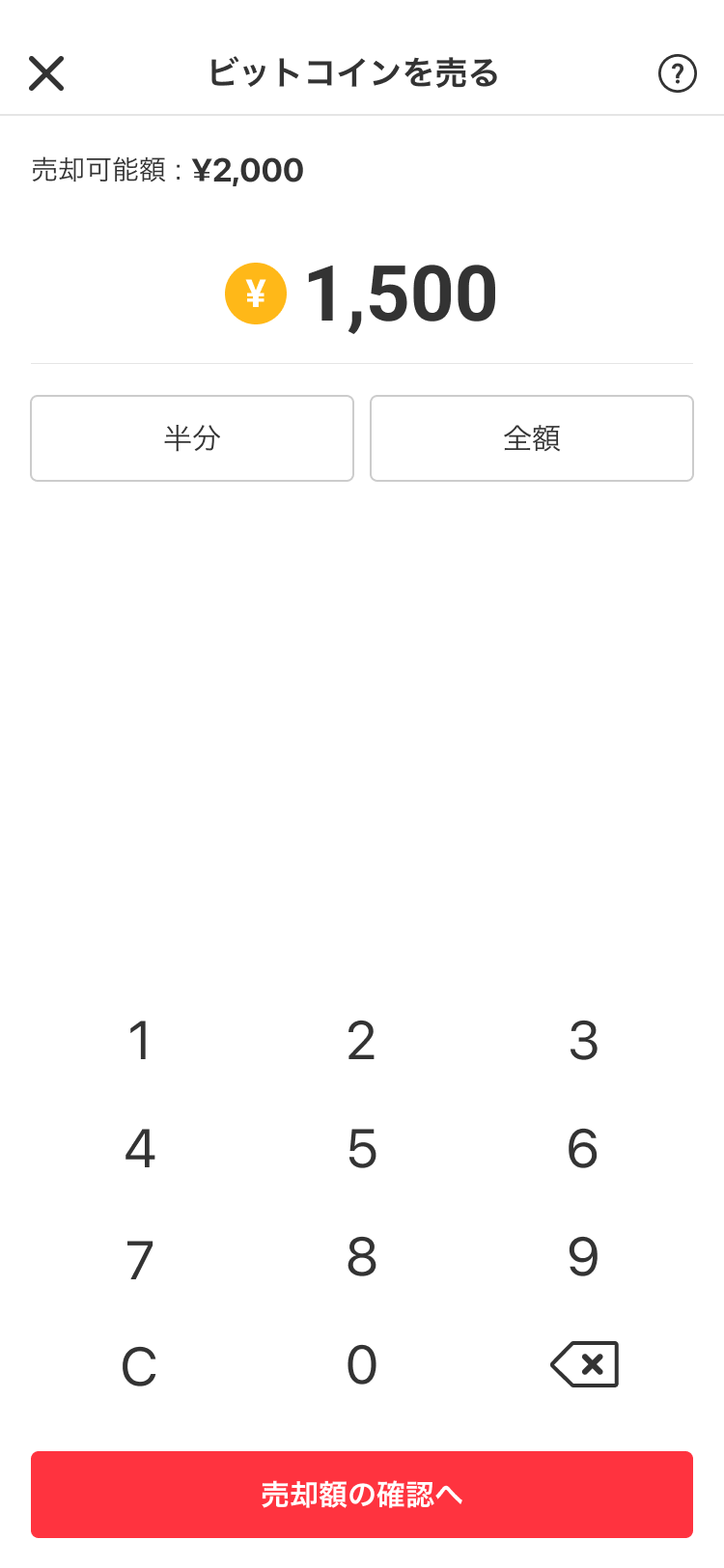The height and width of the screenshot is (1568, 724).
Task: Clear the amount with the C key
Action: click(140, 1366)
